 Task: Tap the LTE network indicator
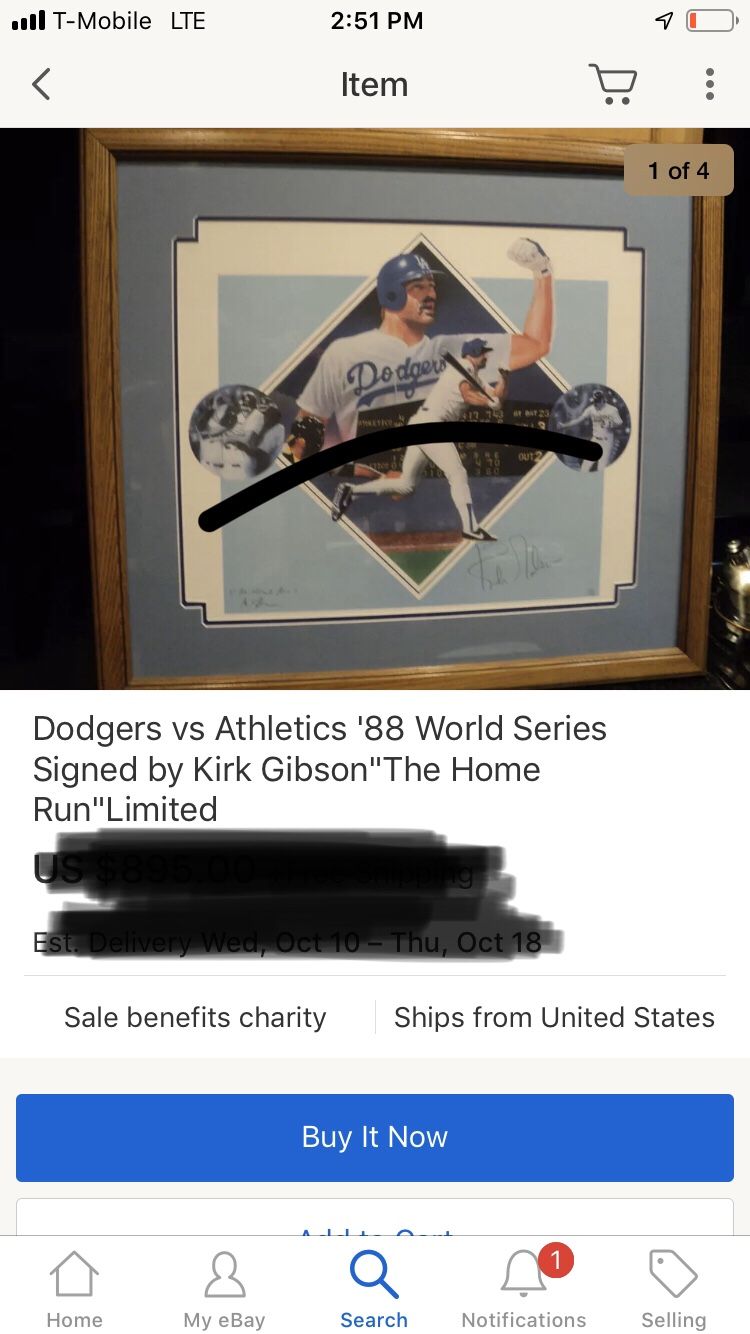[x=185, y=20]
